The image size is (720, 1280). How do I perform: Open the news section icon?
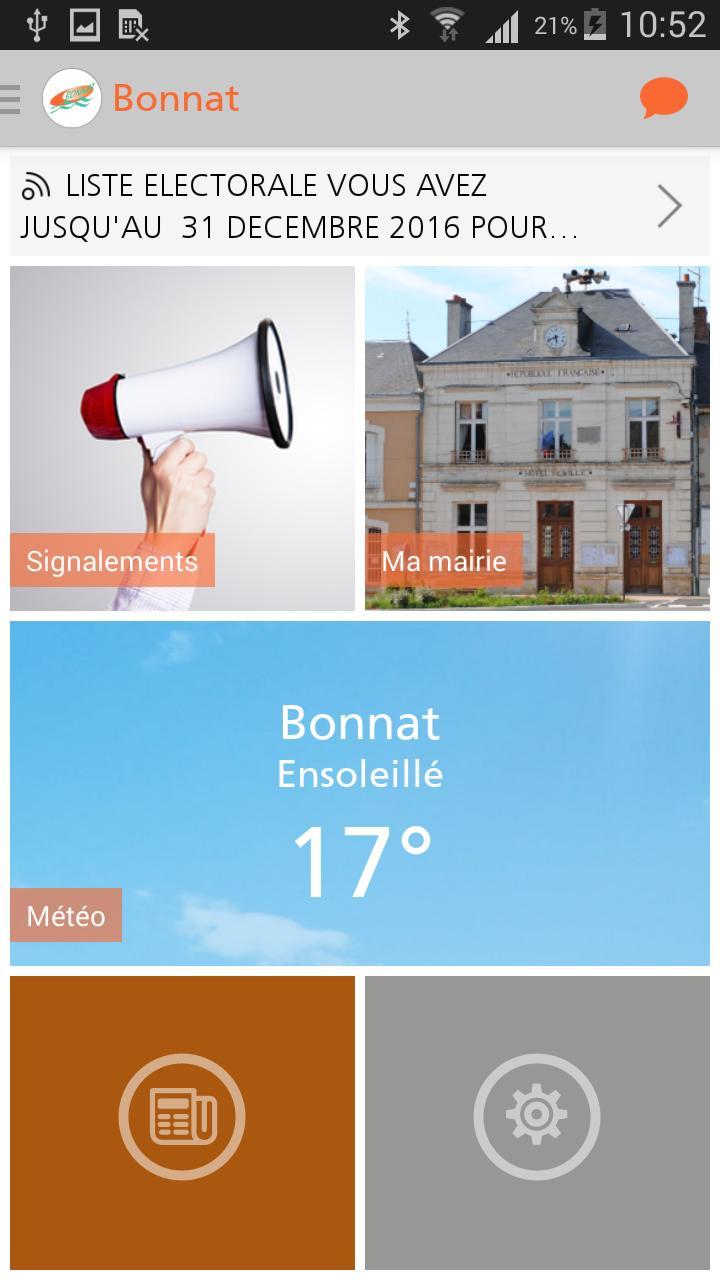pos(181,1117)
